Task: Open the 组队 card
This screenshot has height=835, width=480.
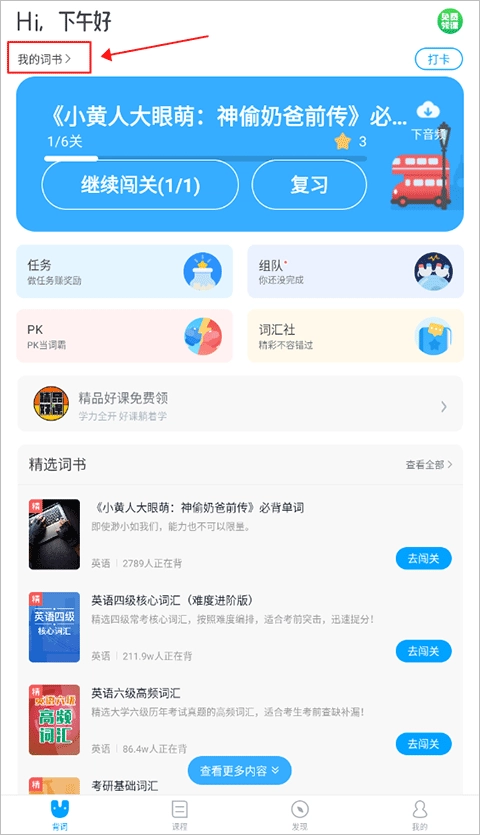Action: point(355,272)
